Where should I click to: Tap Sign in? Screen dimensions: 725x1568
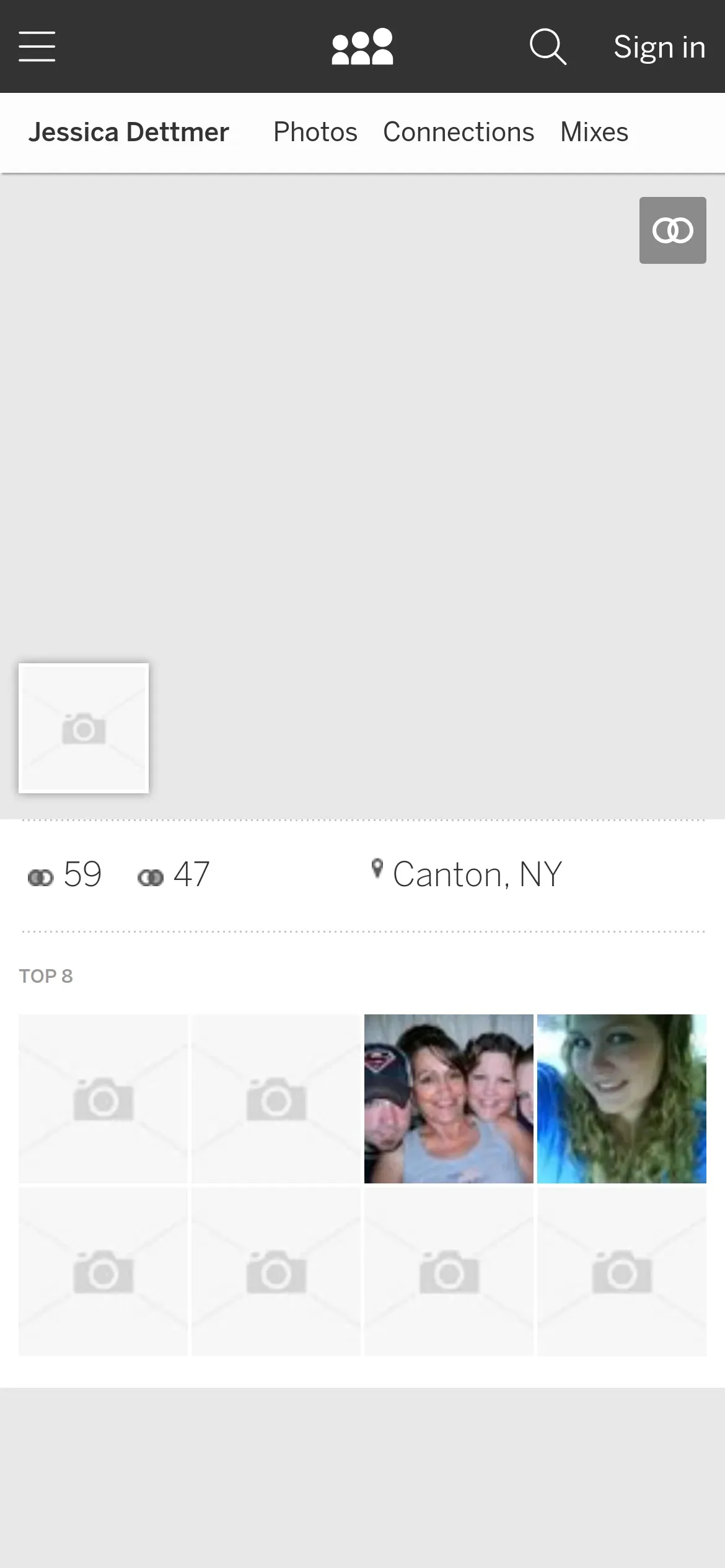point(659,47)
